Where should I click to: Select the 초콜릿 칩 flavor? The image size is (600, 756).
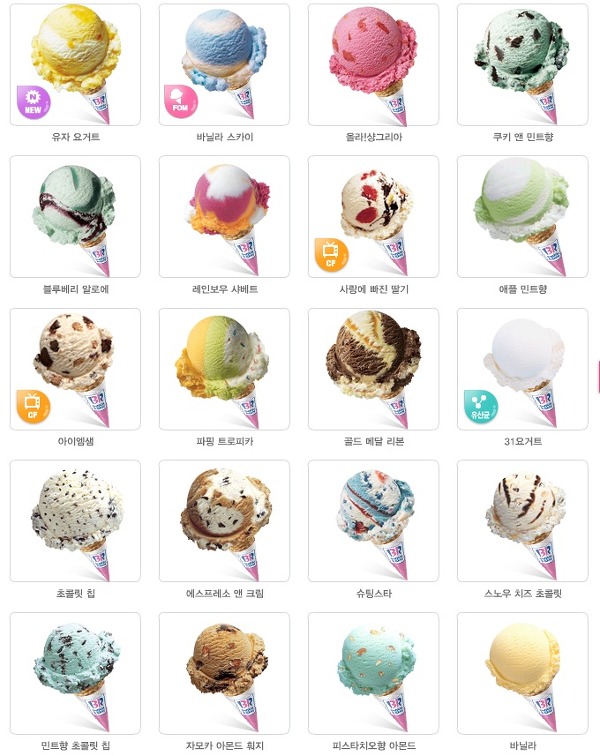75,521
